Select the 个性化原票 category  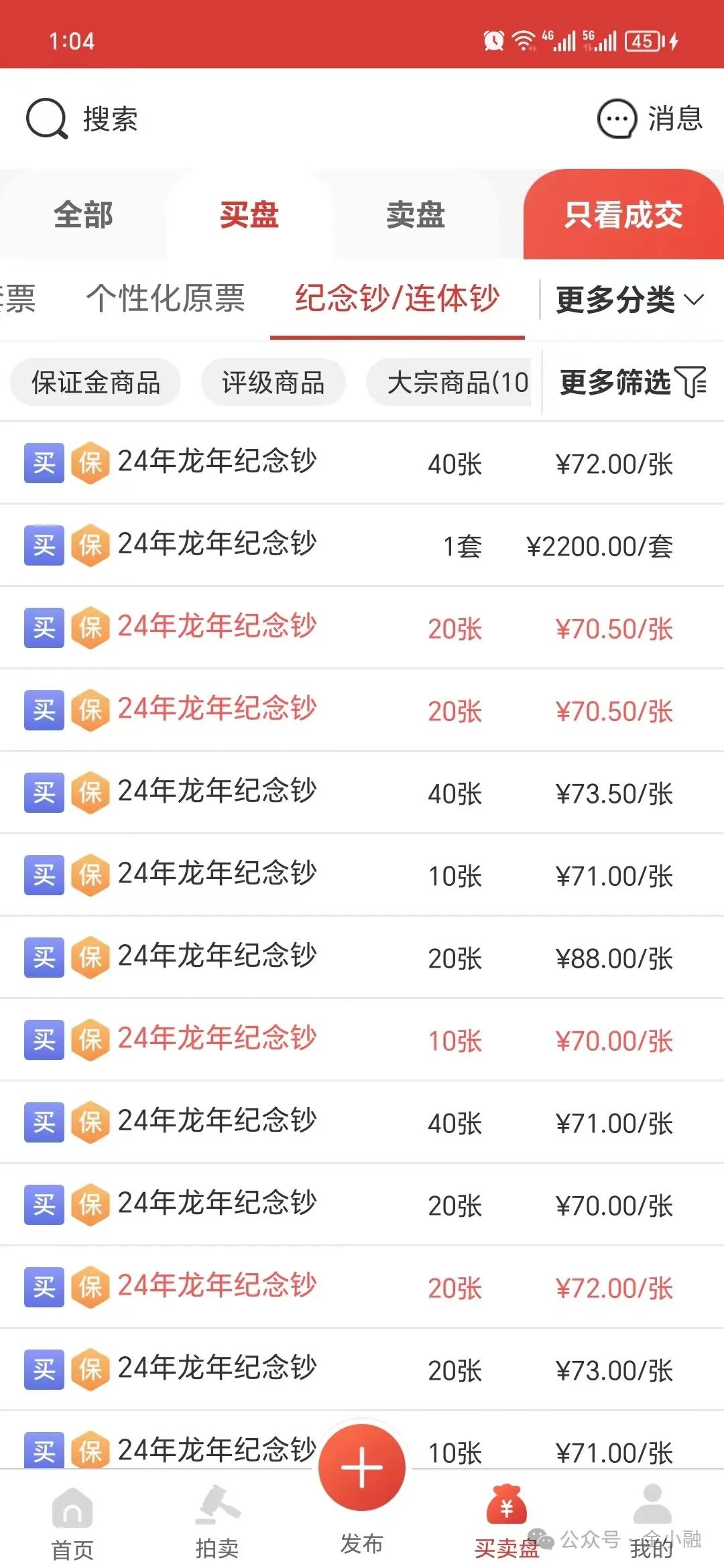point(166,298)
